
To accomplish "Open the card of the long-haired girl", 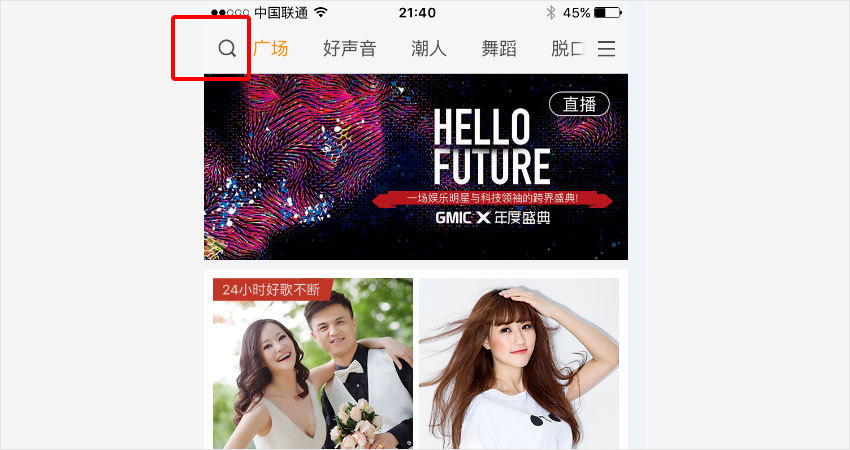I will pos(518,365).
